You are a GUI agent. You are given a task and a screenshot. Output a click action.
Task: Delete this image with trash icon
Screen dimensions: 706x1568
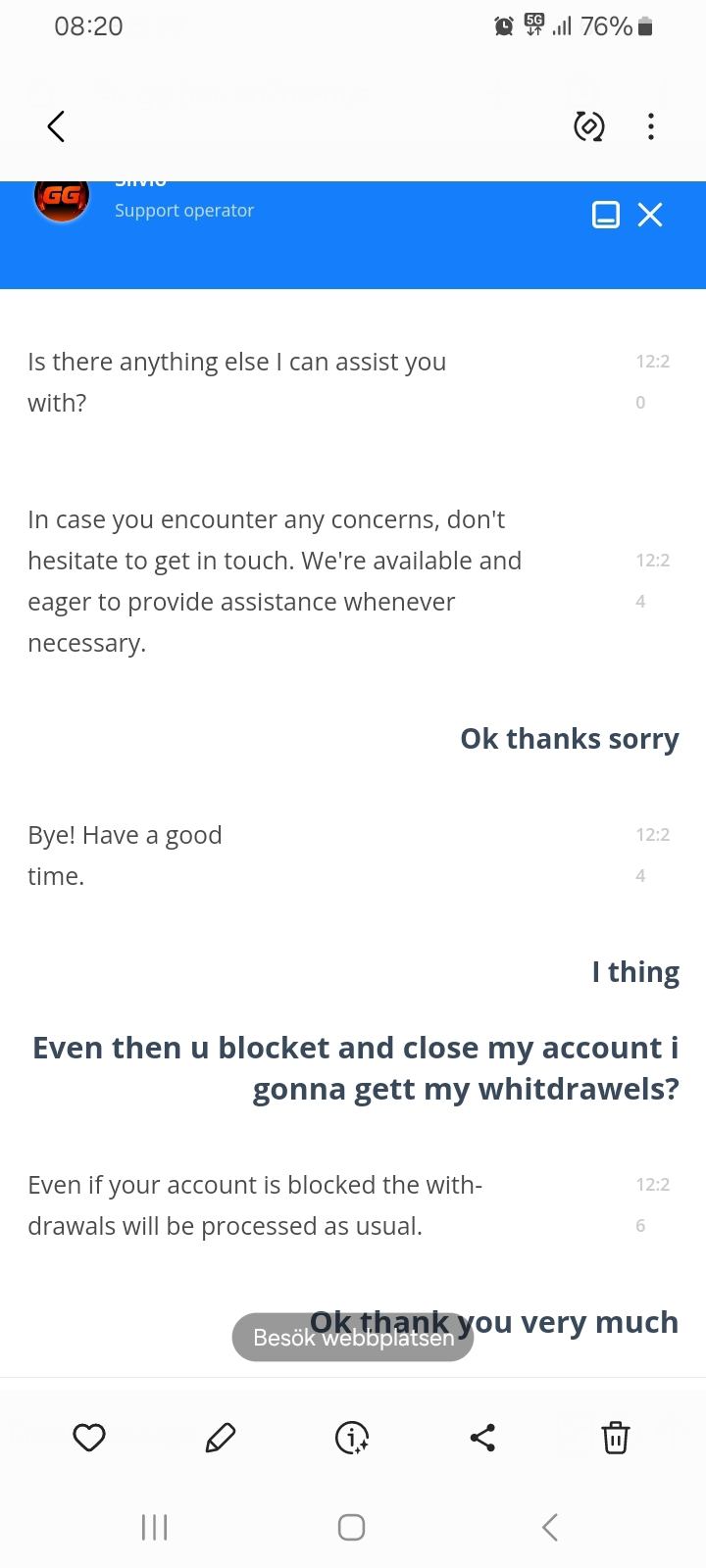point(615,1438)
